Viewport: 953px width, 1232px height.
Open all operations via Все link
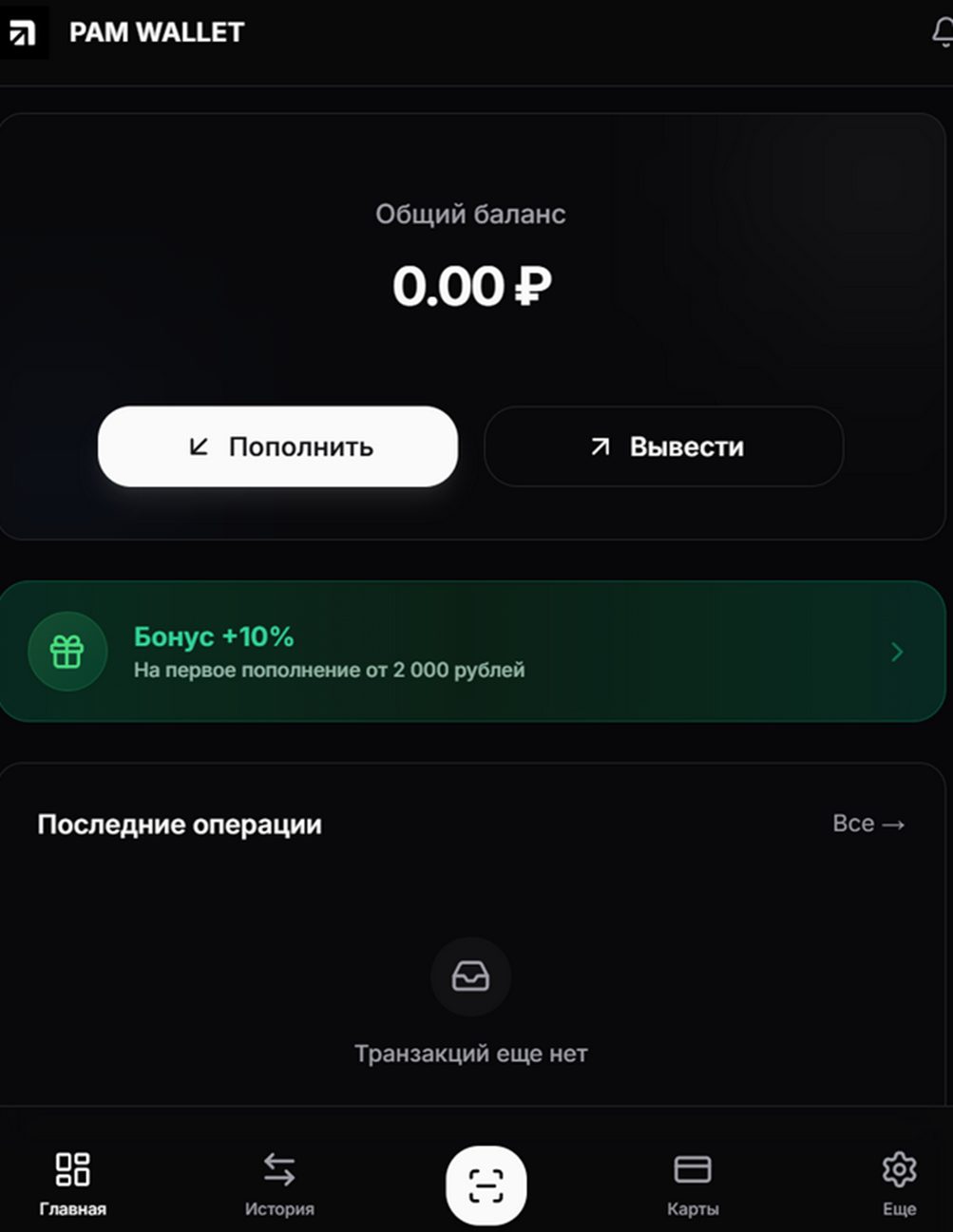867,824
